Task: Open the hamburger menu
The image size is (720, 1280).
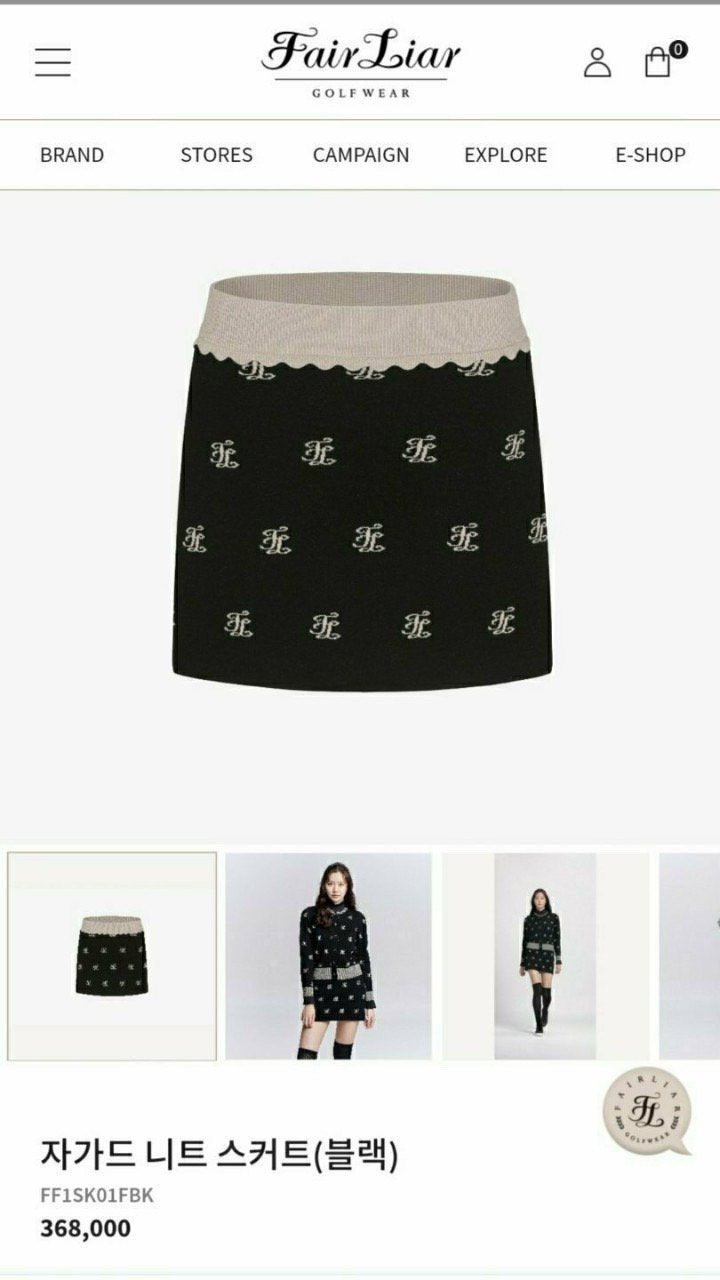Action: tap(53, 62)
